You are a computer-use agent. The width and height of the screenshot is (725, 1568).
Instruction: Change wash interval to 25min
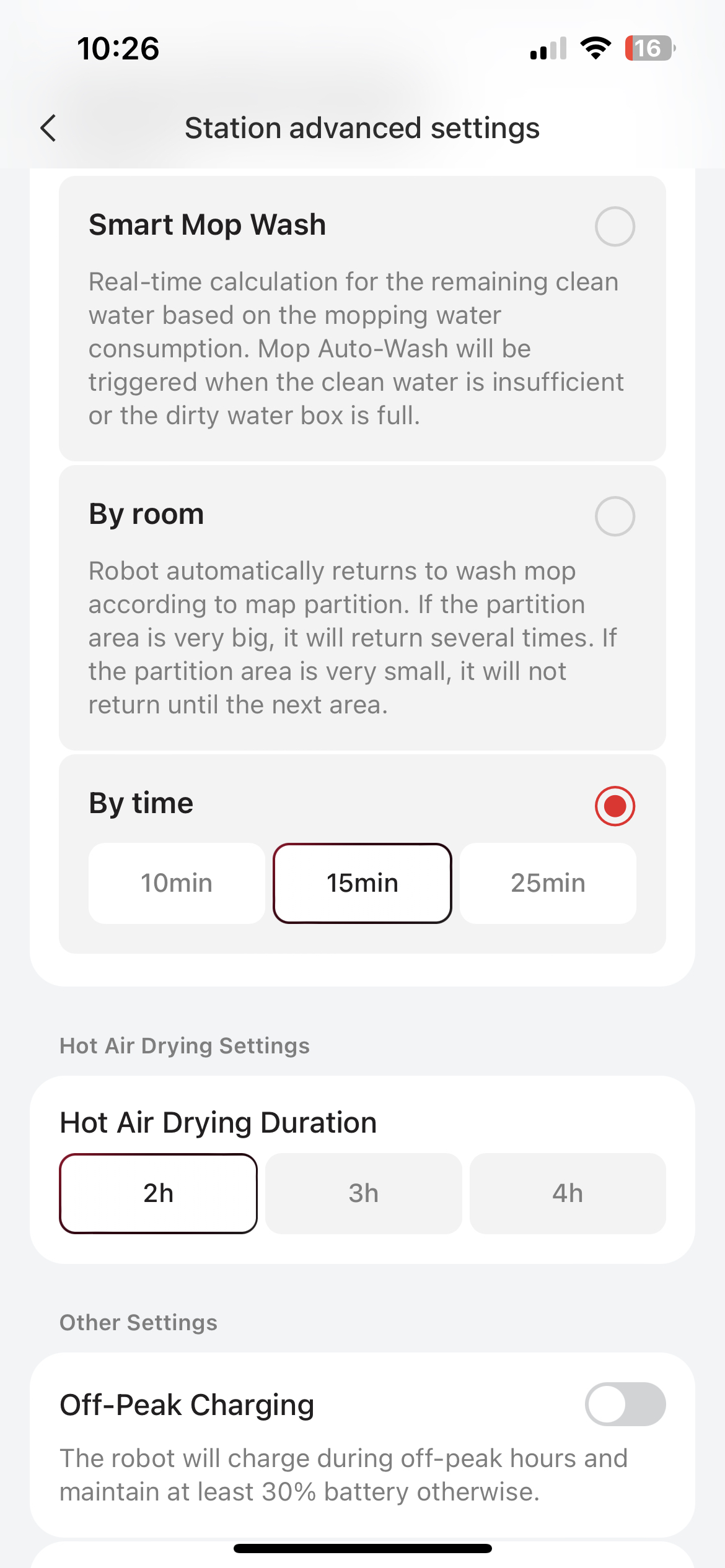[548, 883]
